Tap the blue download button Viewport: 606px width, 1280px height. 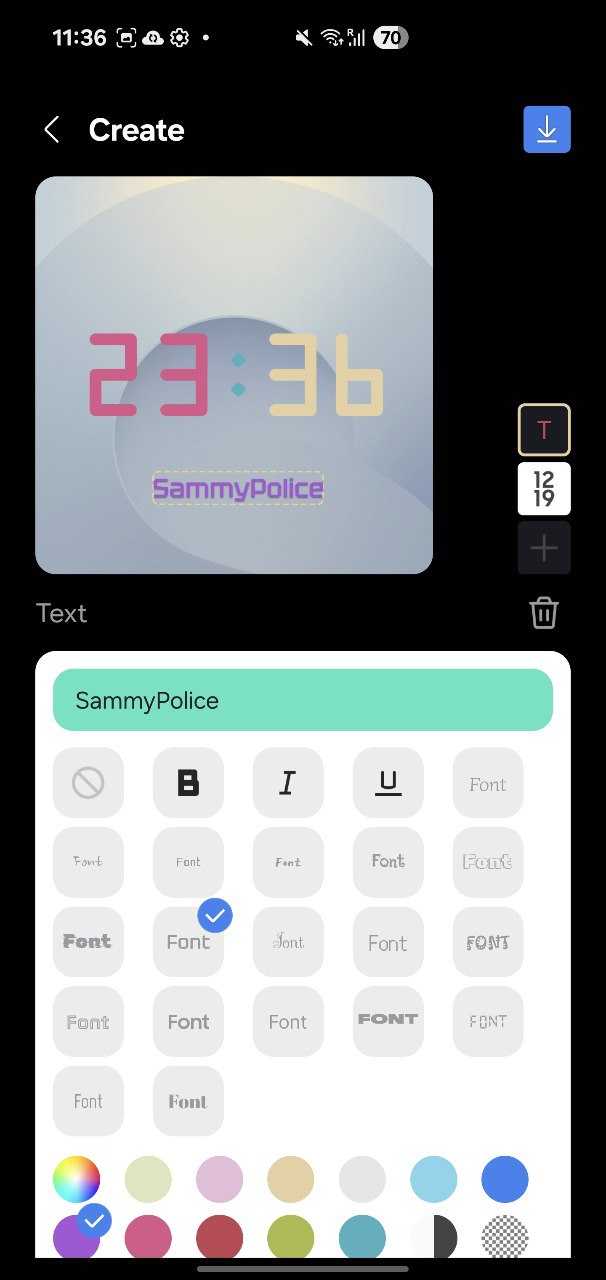coord(547,129)
